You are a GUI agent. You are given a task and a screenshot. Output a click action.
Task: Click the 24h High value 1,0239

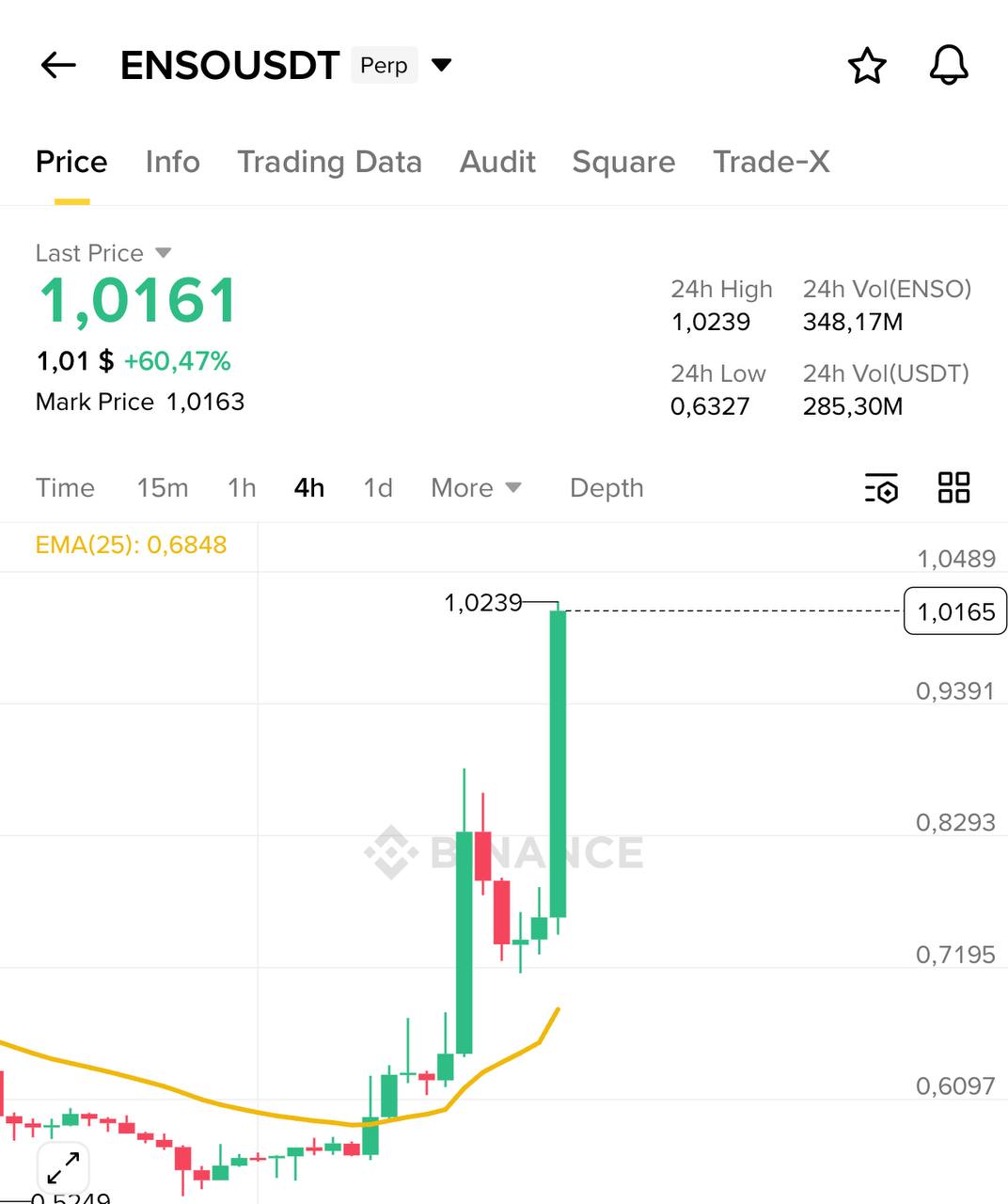[710, 322]
